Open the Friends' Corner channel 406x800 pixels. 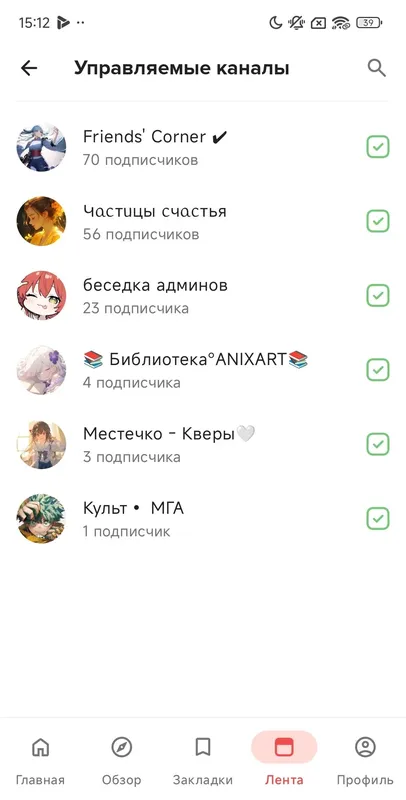203,147
